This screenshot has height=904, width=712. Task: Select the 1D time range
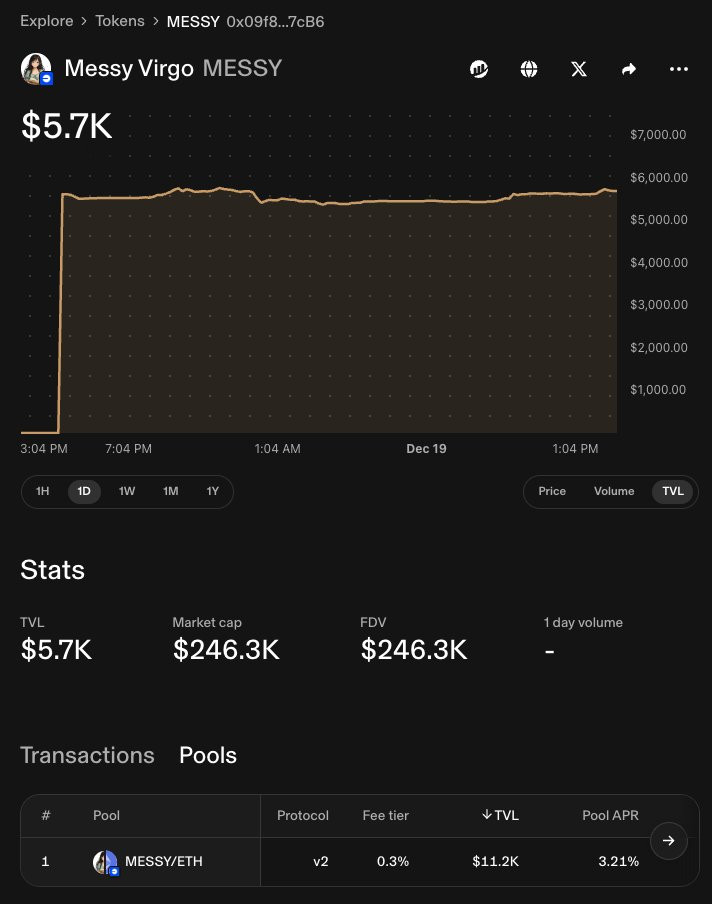coord(84,491)
